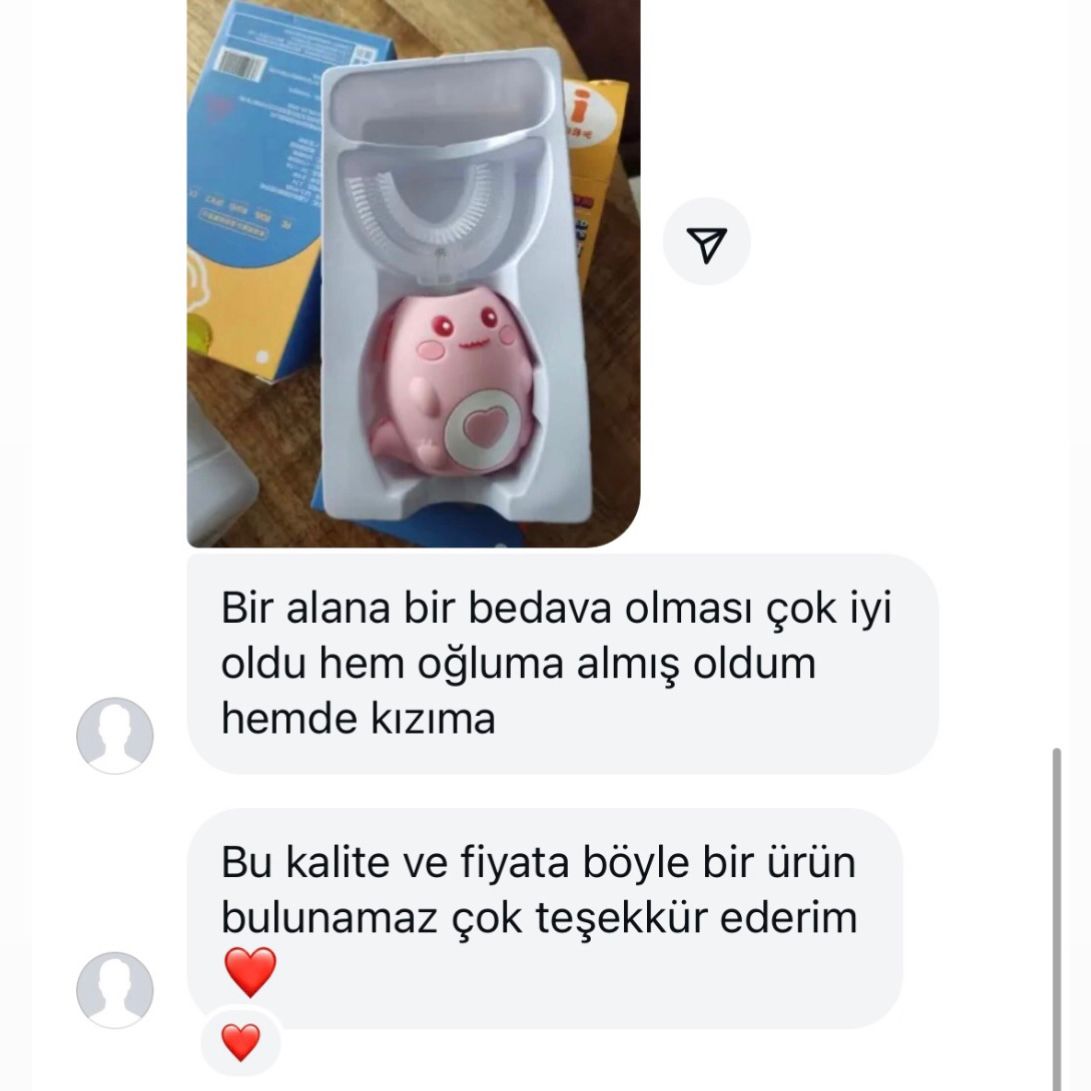
Task: Tap the profile avatar beside the "hemde kızıma" message
Action: [115, 735]
